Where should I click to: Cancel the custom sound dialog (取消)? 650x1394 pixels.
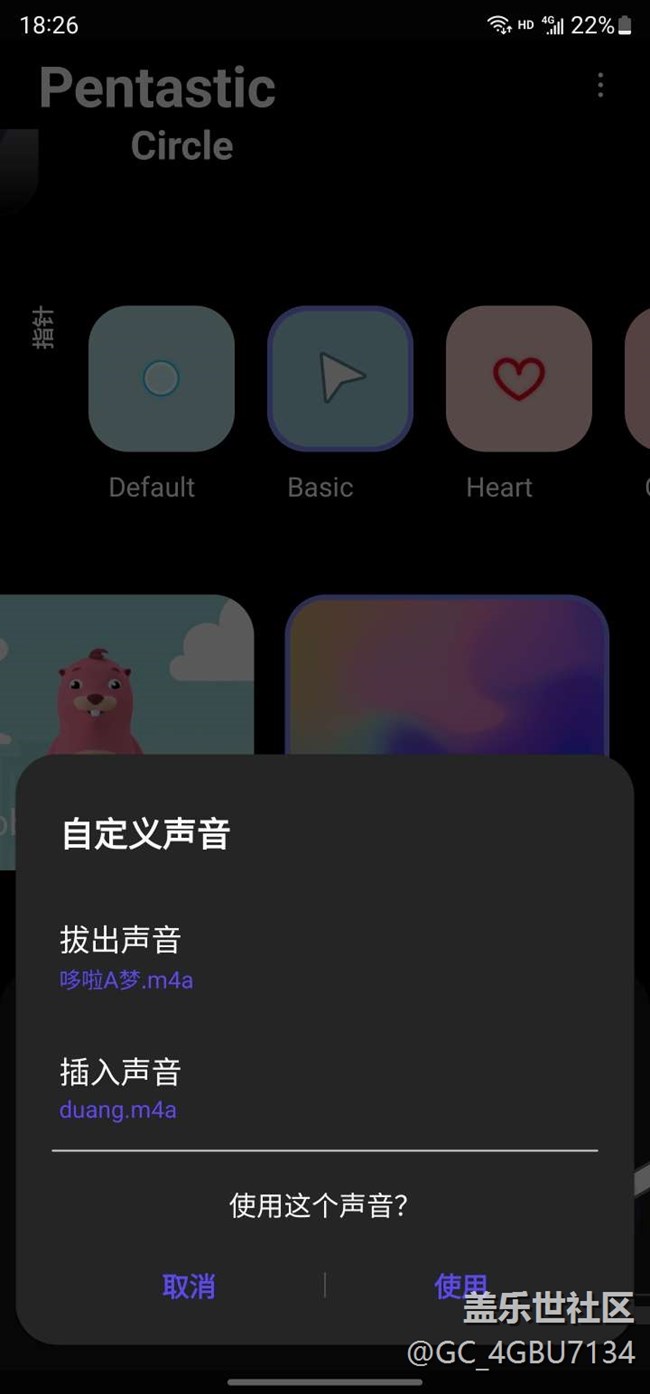(x=188, y=1286)
